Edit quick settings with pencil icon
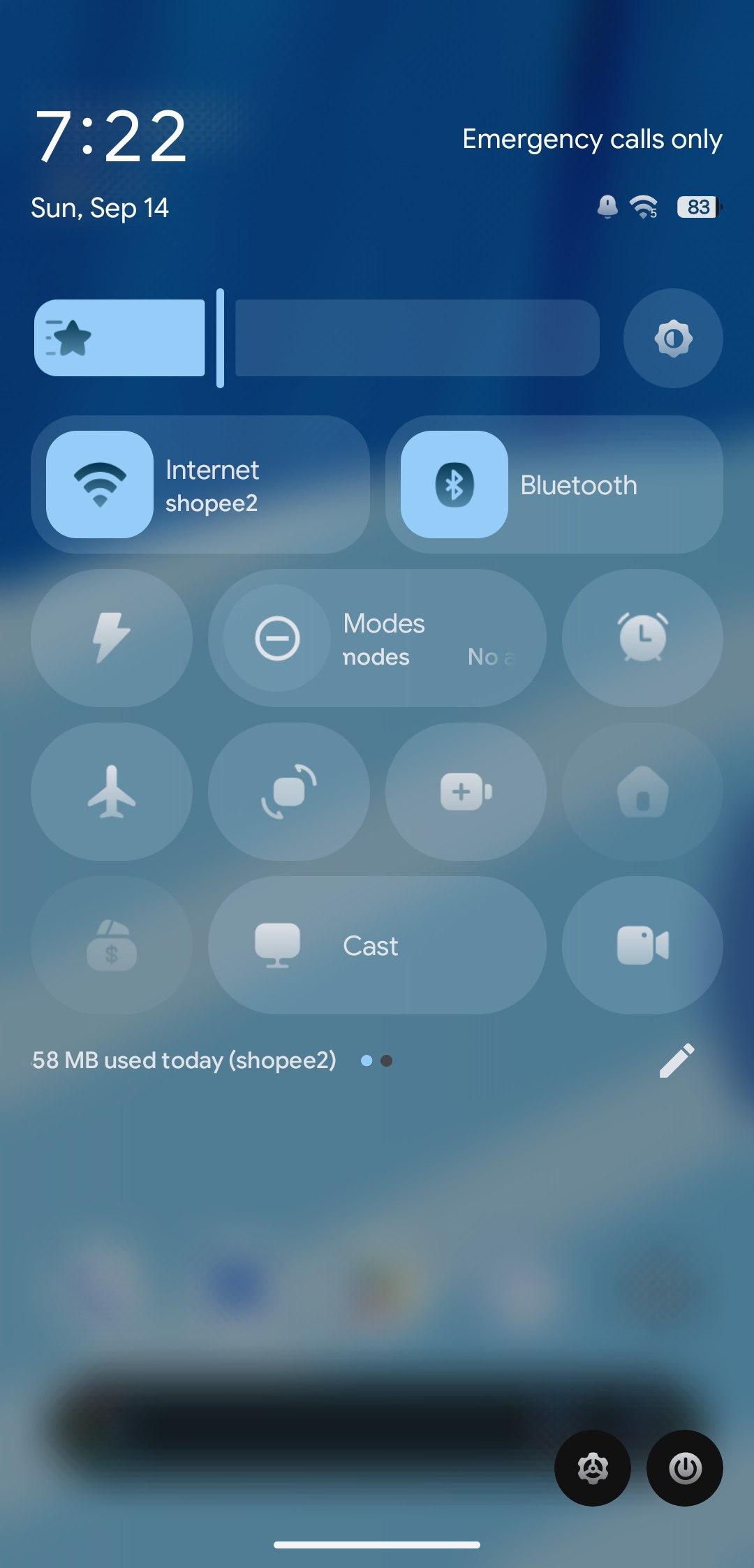The height and width of the screenshot is (1568, 754). [x=677, y=1060]
